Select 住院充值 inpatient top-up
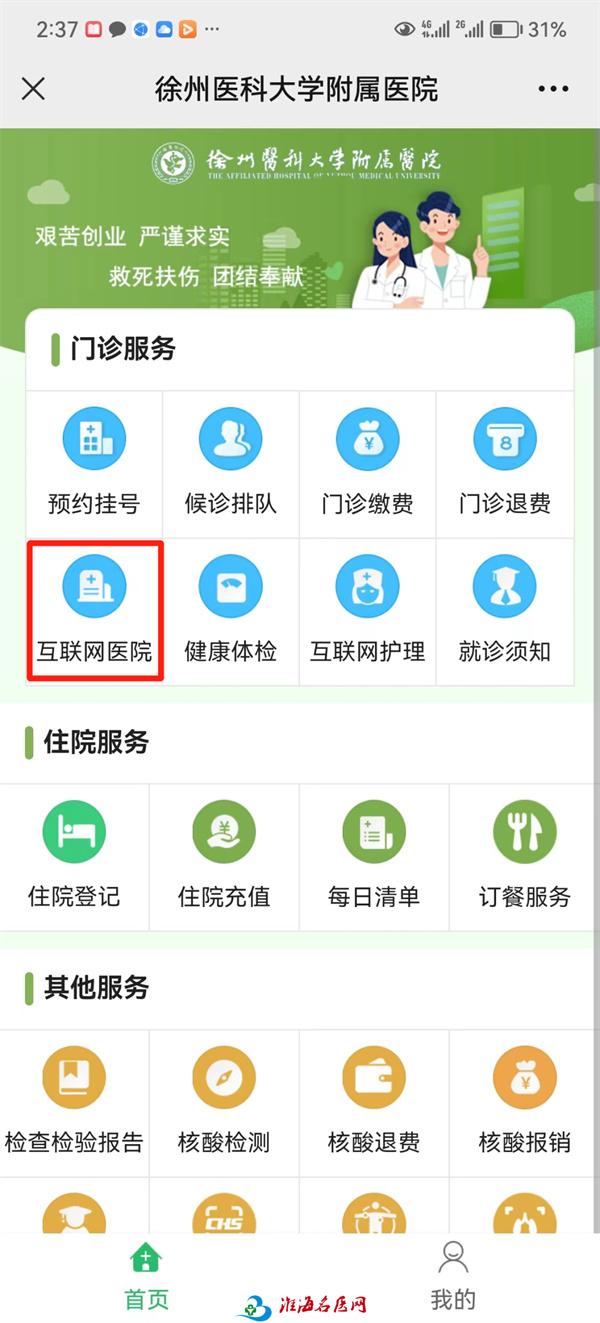600x1323 pixels. coord(224,856)
